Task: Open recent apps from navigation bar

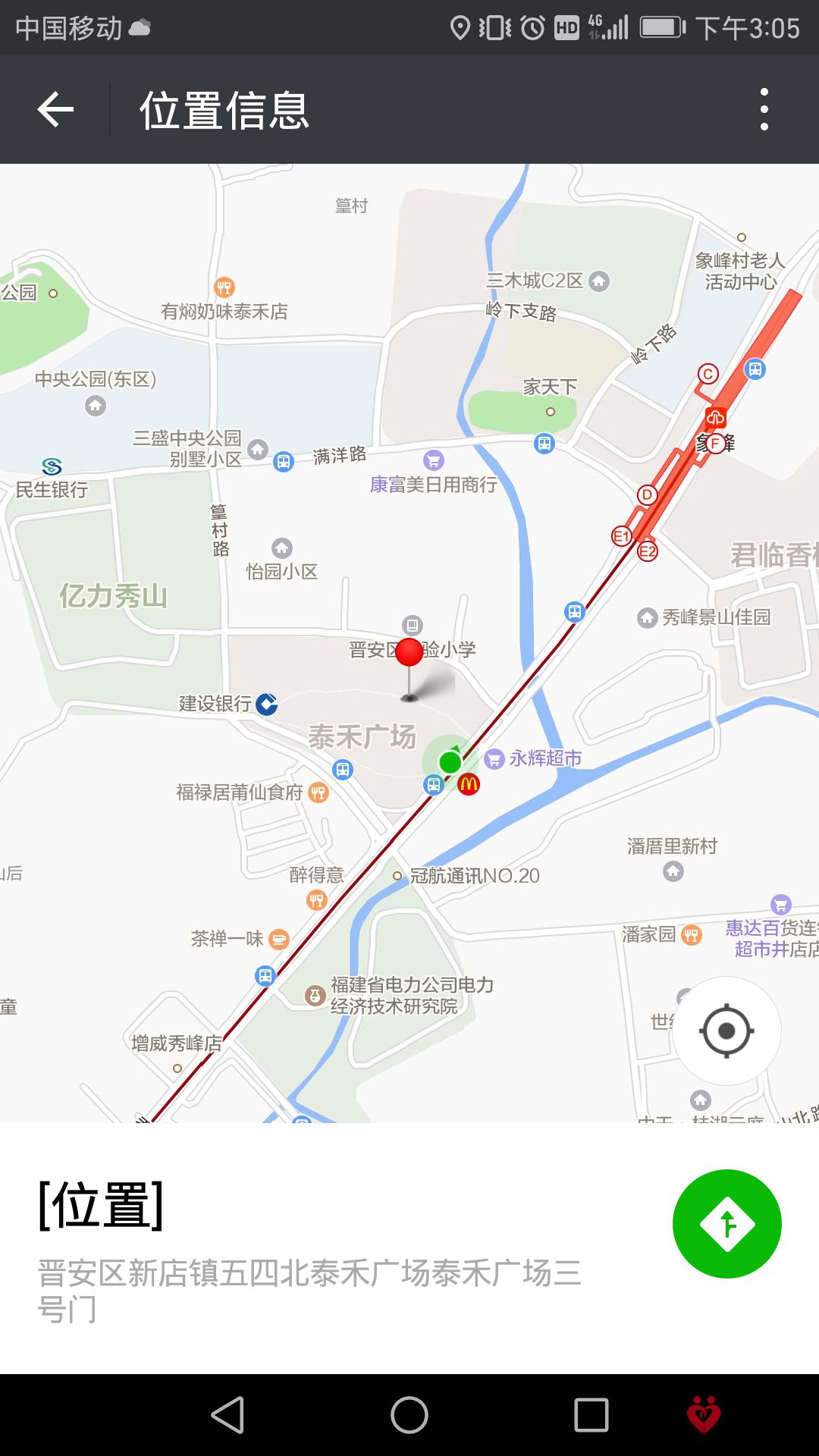Action: 591,1415
